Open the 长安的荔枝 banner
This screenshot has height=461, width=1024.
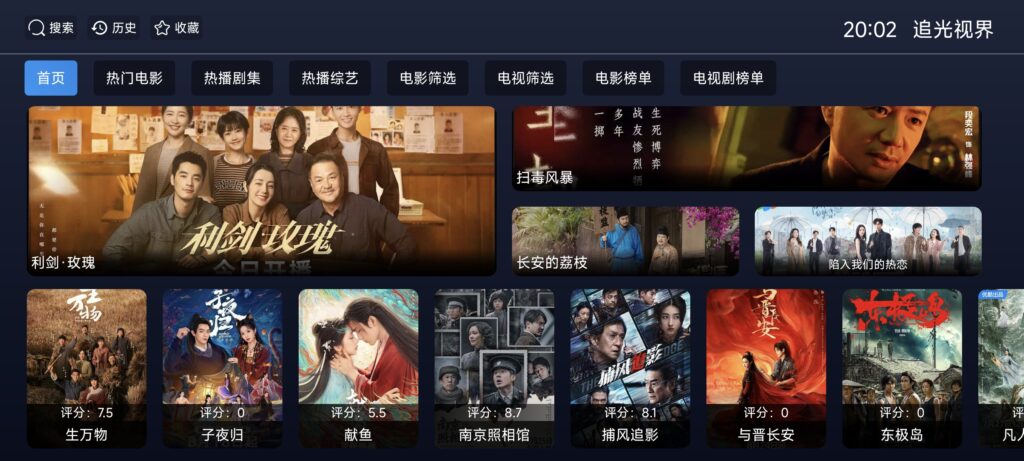point(625,241)
